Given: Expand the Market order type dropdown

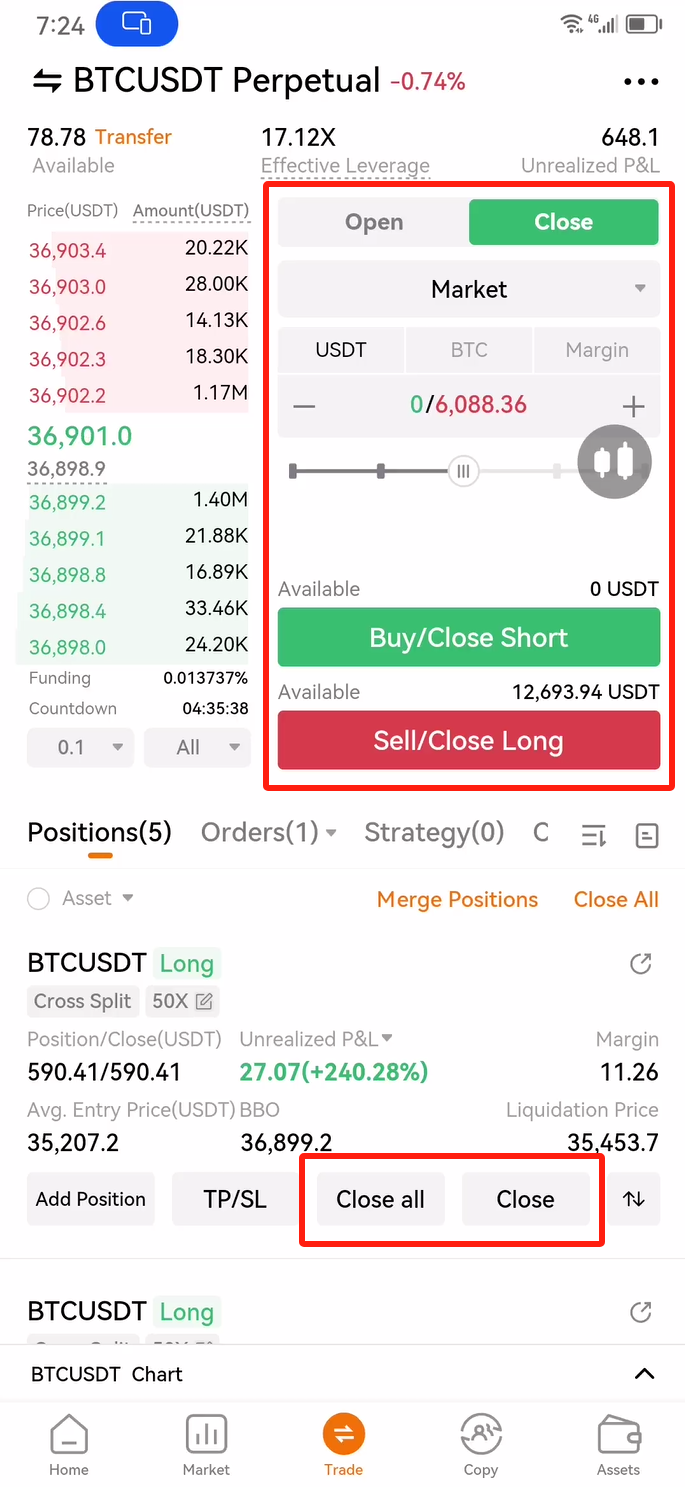Looking at the screenshot, I should click(469, 290).
